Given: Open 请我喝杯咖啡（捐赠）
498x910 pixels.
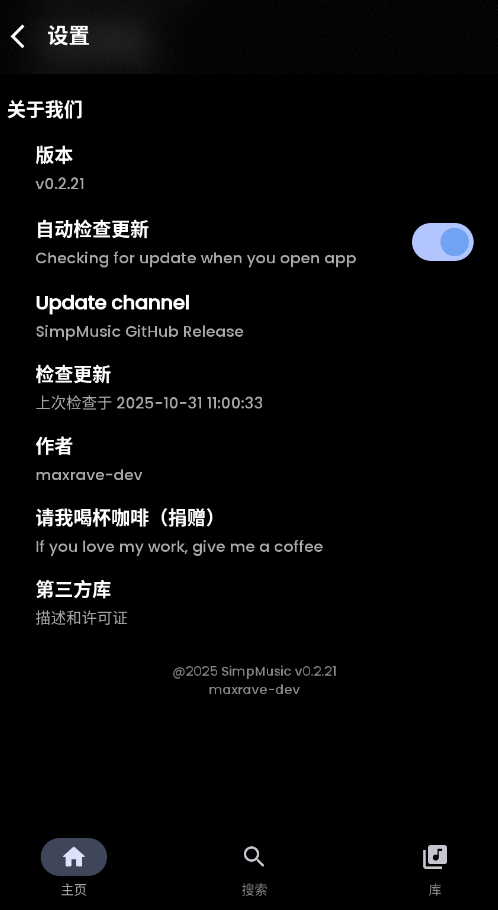Looking at the screenshot, I should click(x=249, y=532).
